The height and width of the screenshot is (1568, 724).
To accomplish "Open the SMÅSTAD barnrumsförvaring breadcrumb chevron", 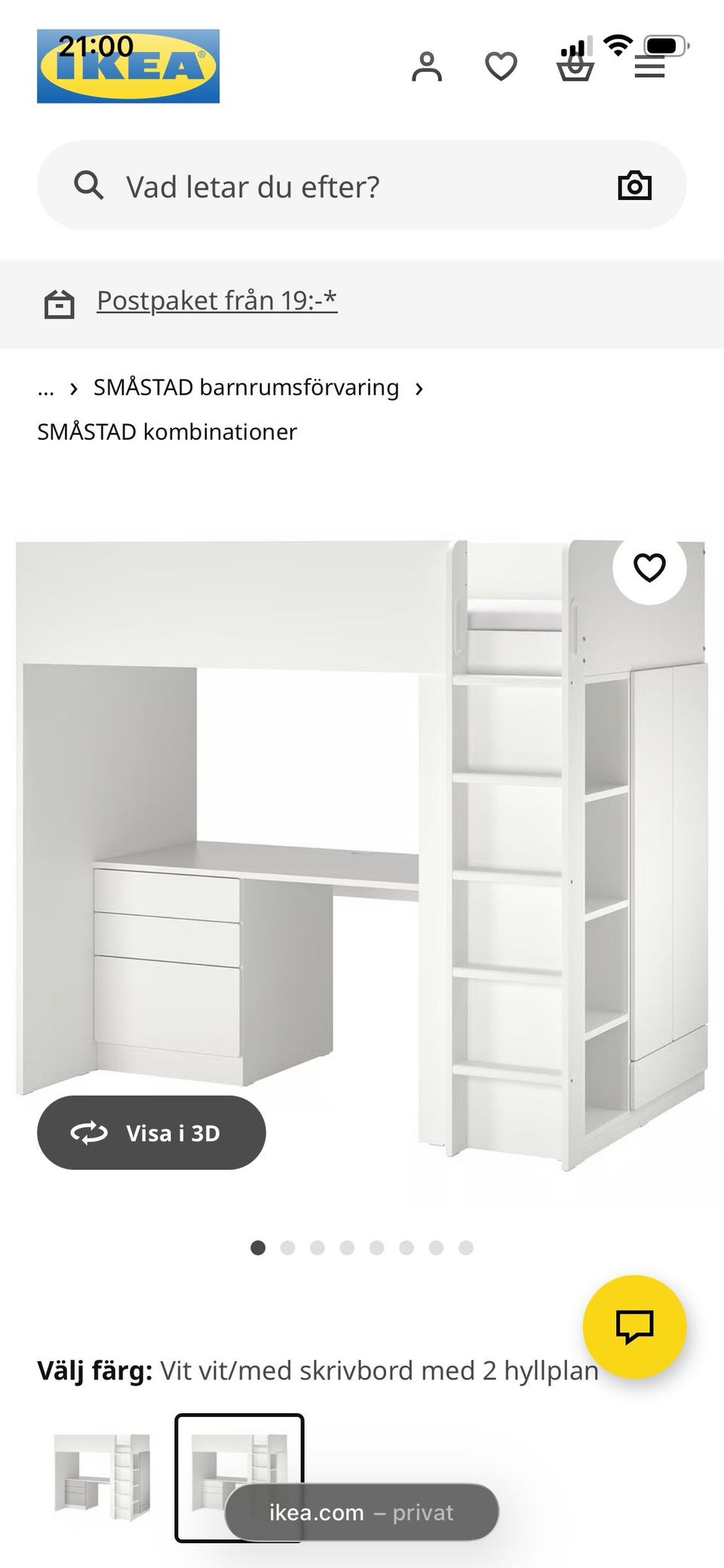I will pos(420,389).
